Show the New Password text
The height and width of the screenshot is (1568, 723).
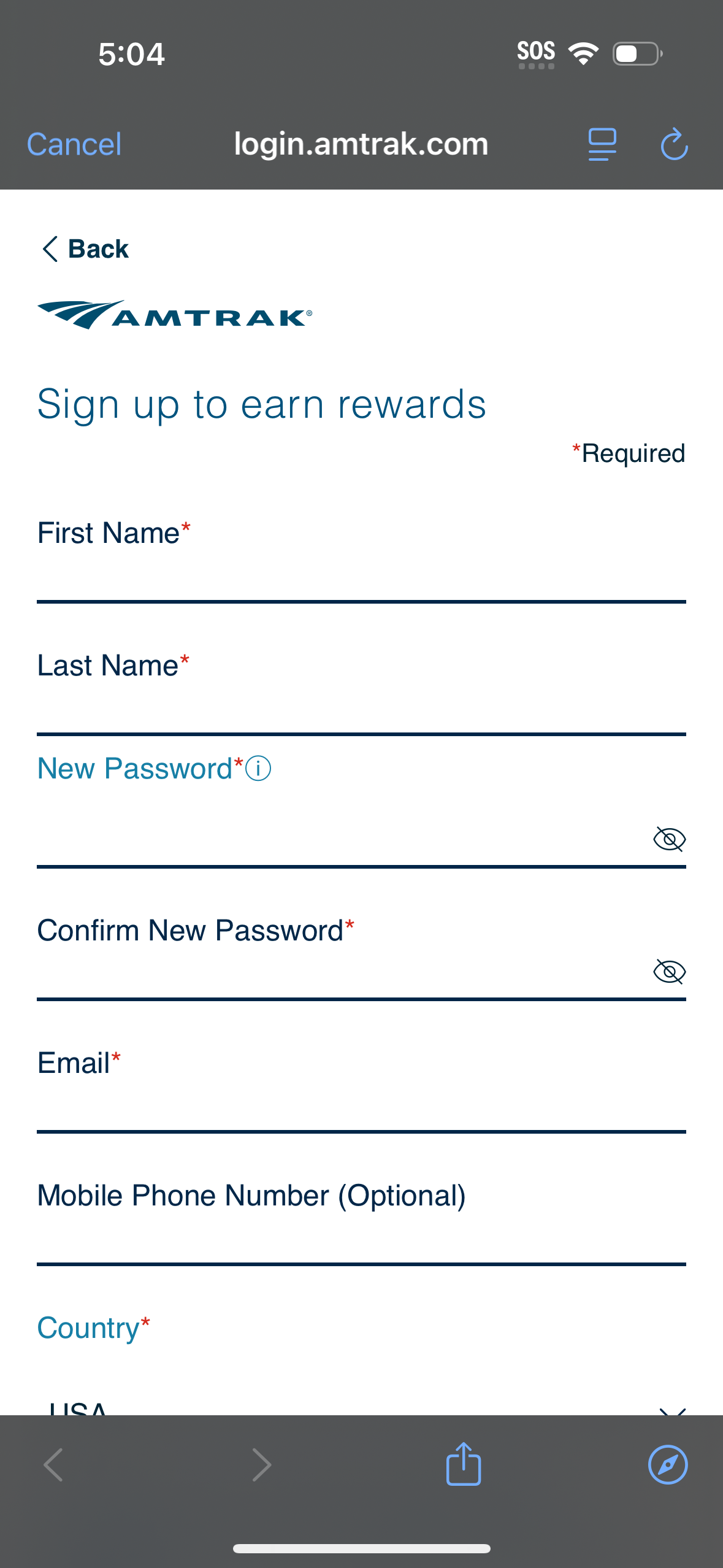click(671, 840)
